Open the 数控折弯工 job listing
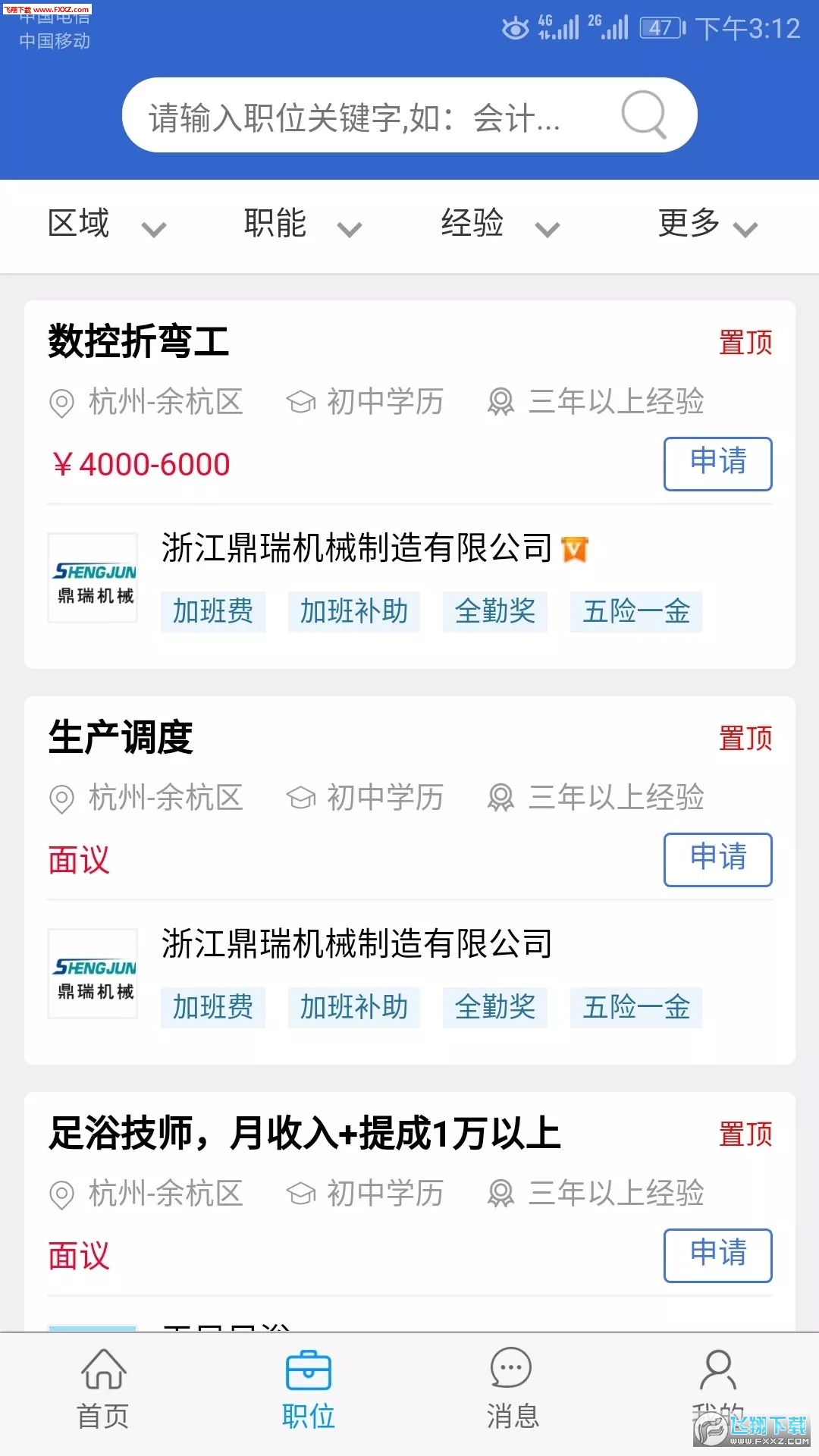The height and width of the screenshot is (1456, 819). point(138,340)
